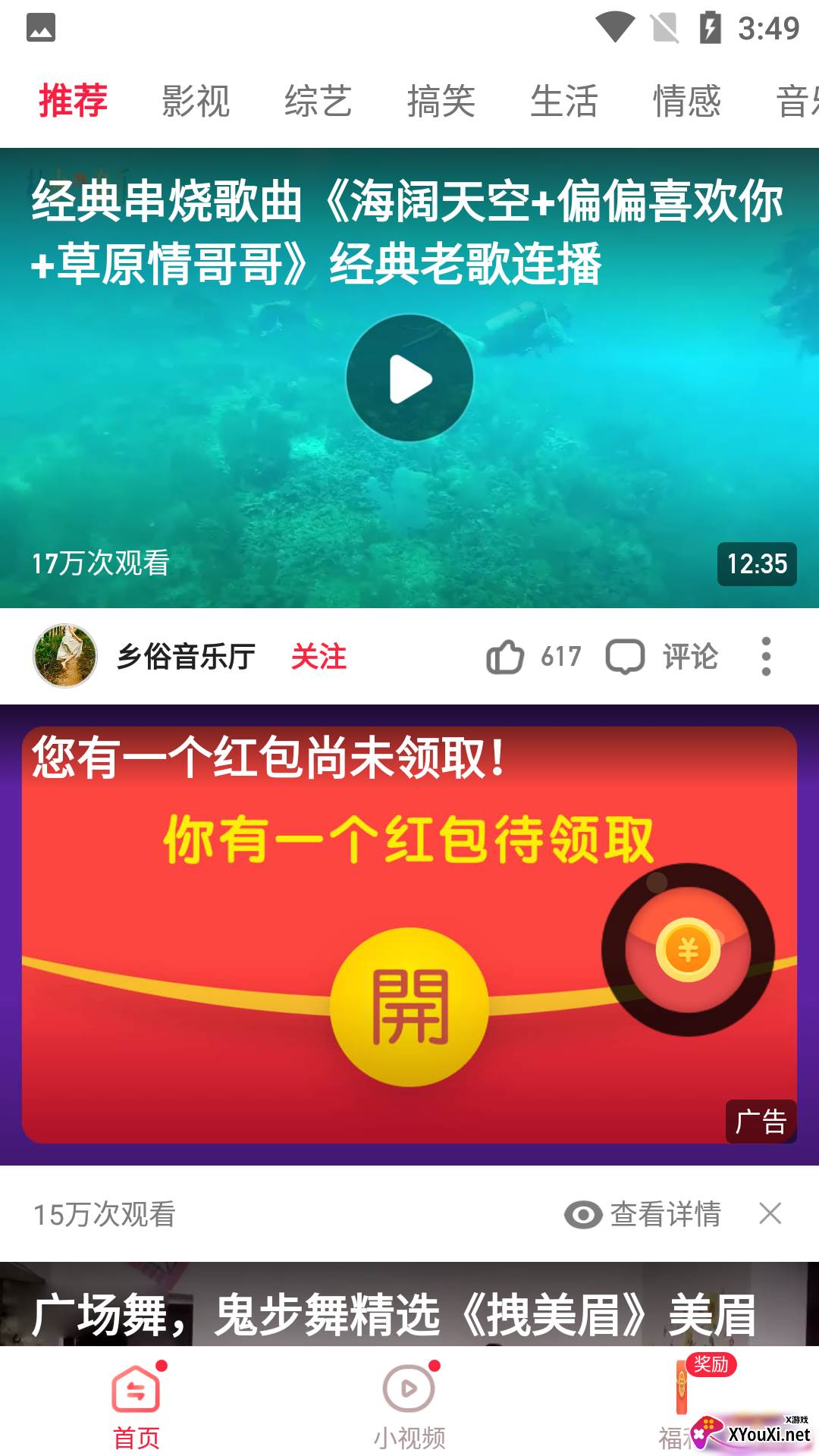Switch to the 影视 tab
The width and height of the screenshot is (819, 1456).
point(195,101)
